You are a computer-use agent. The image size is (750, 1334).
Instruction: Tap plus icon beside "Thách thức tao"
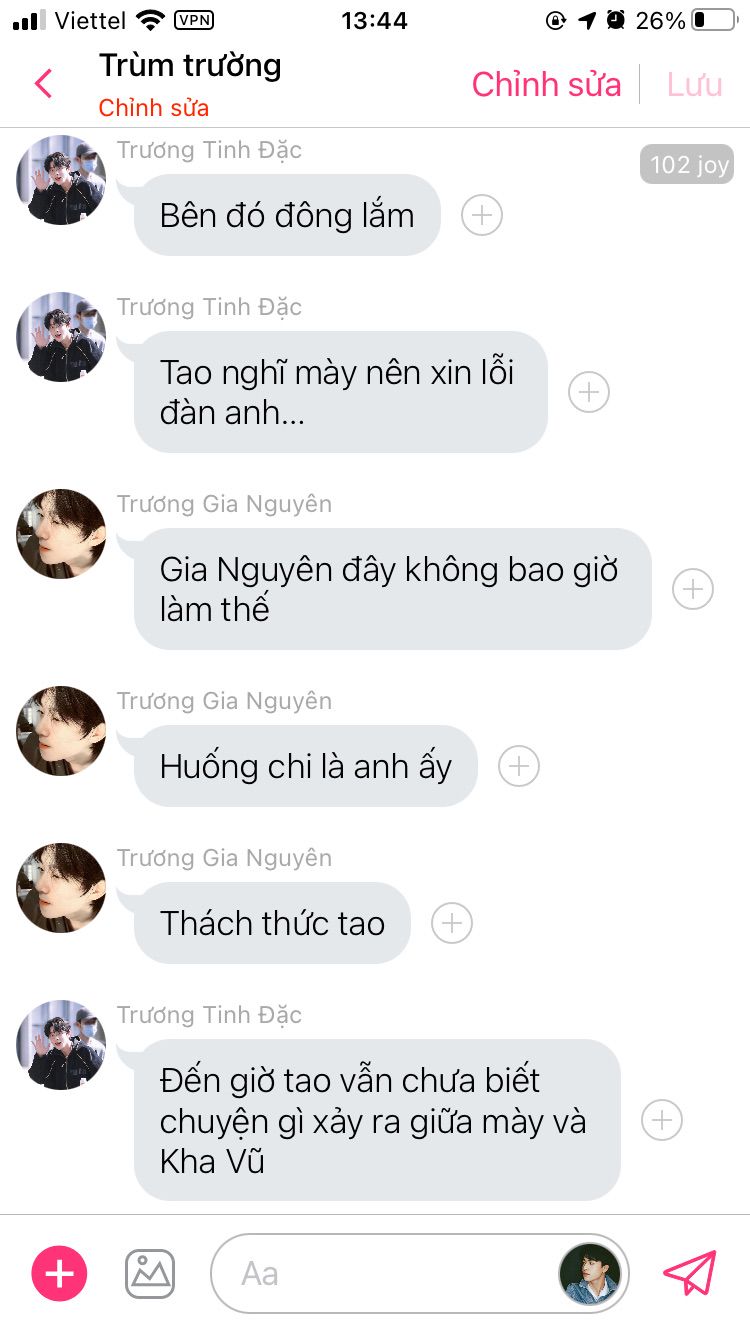point(452,923)
